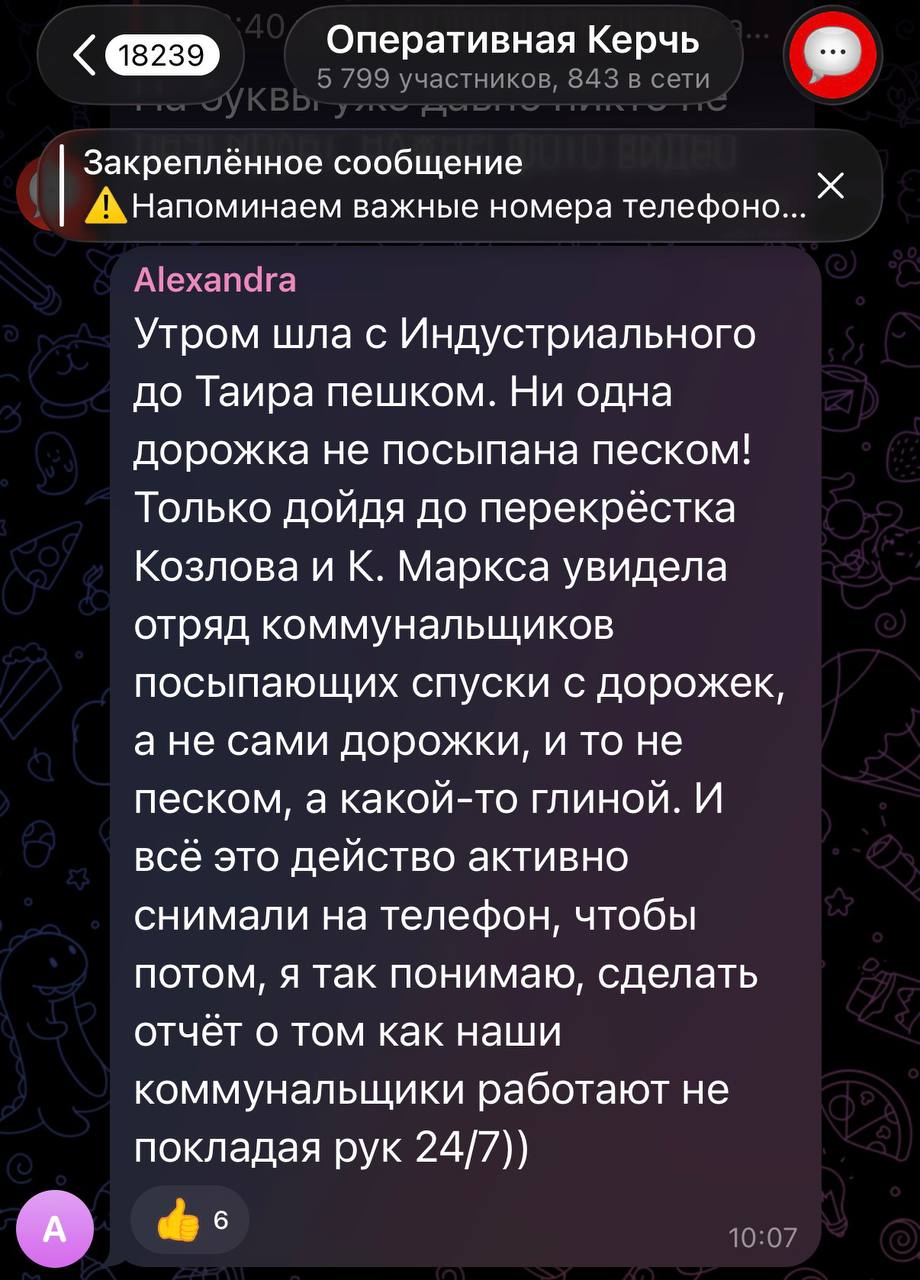920x1280 pixels.
Task: Add a thumbs-up reaction to Alexandra's message
Action: [190, 1220]
